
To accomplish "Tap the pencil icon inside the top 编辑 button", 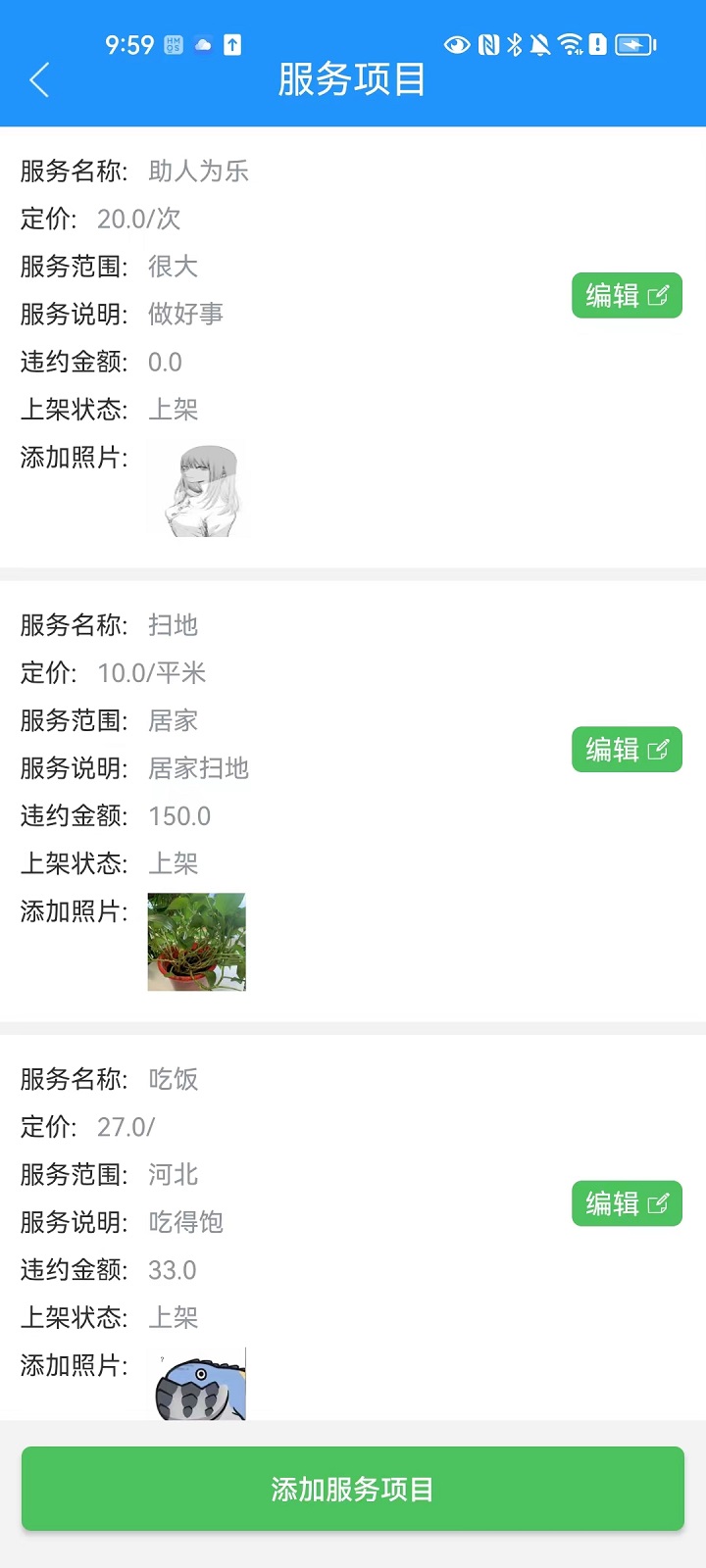I will pos(659,295).
